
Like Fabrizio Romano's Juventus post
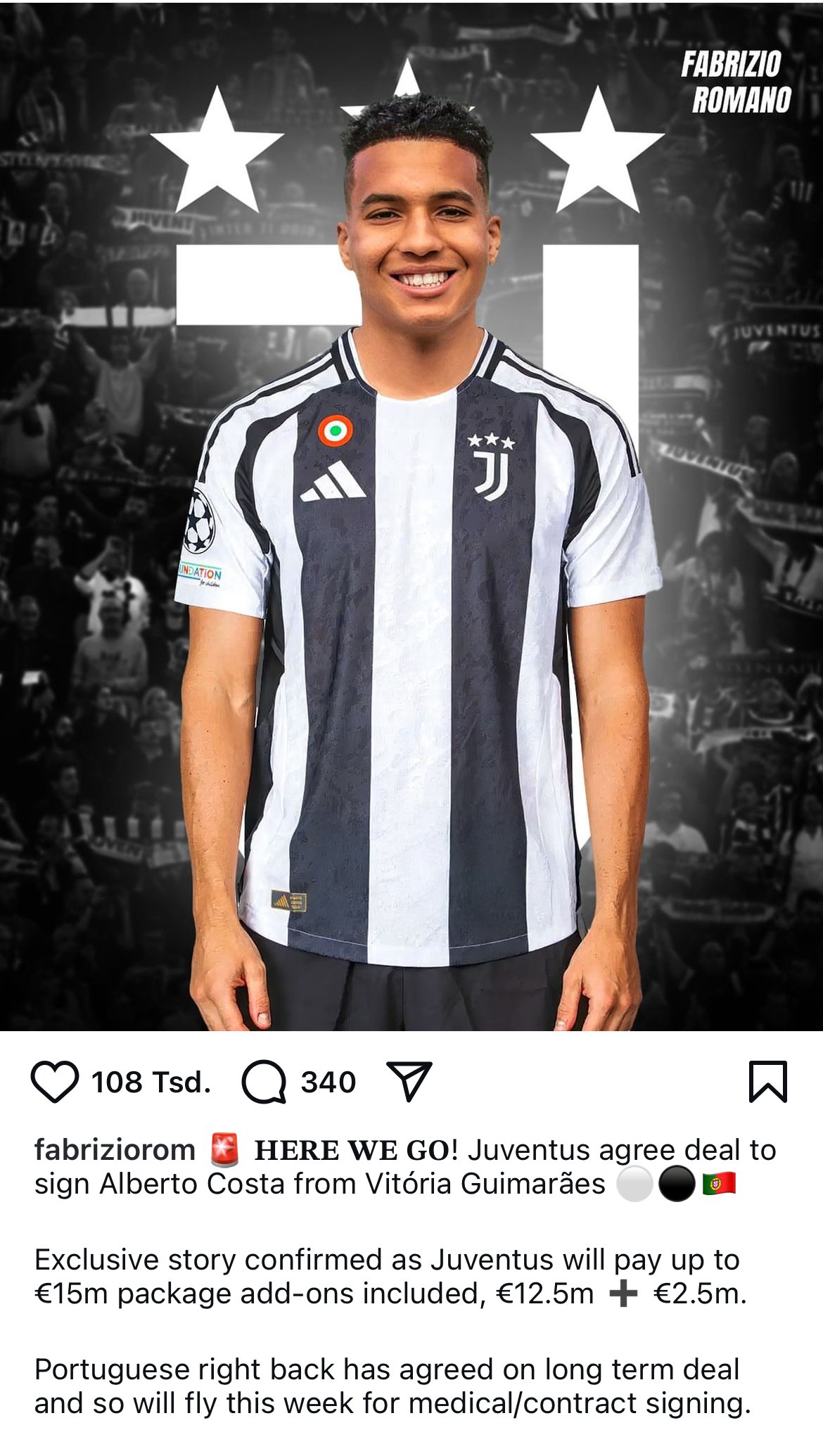[55, 1083]
